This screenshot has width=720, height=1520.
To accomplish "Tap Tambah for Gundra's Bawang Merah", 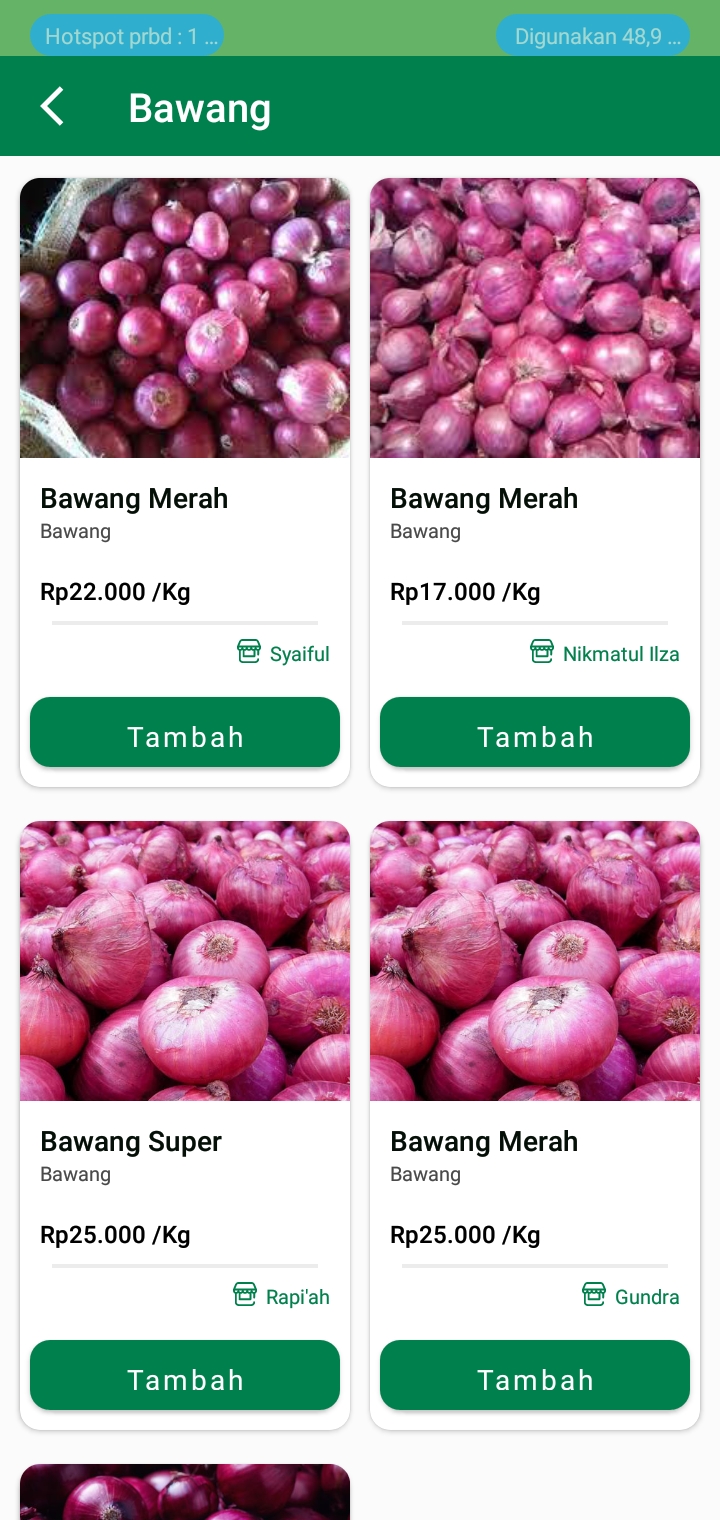I will (x=535, y=1375).
